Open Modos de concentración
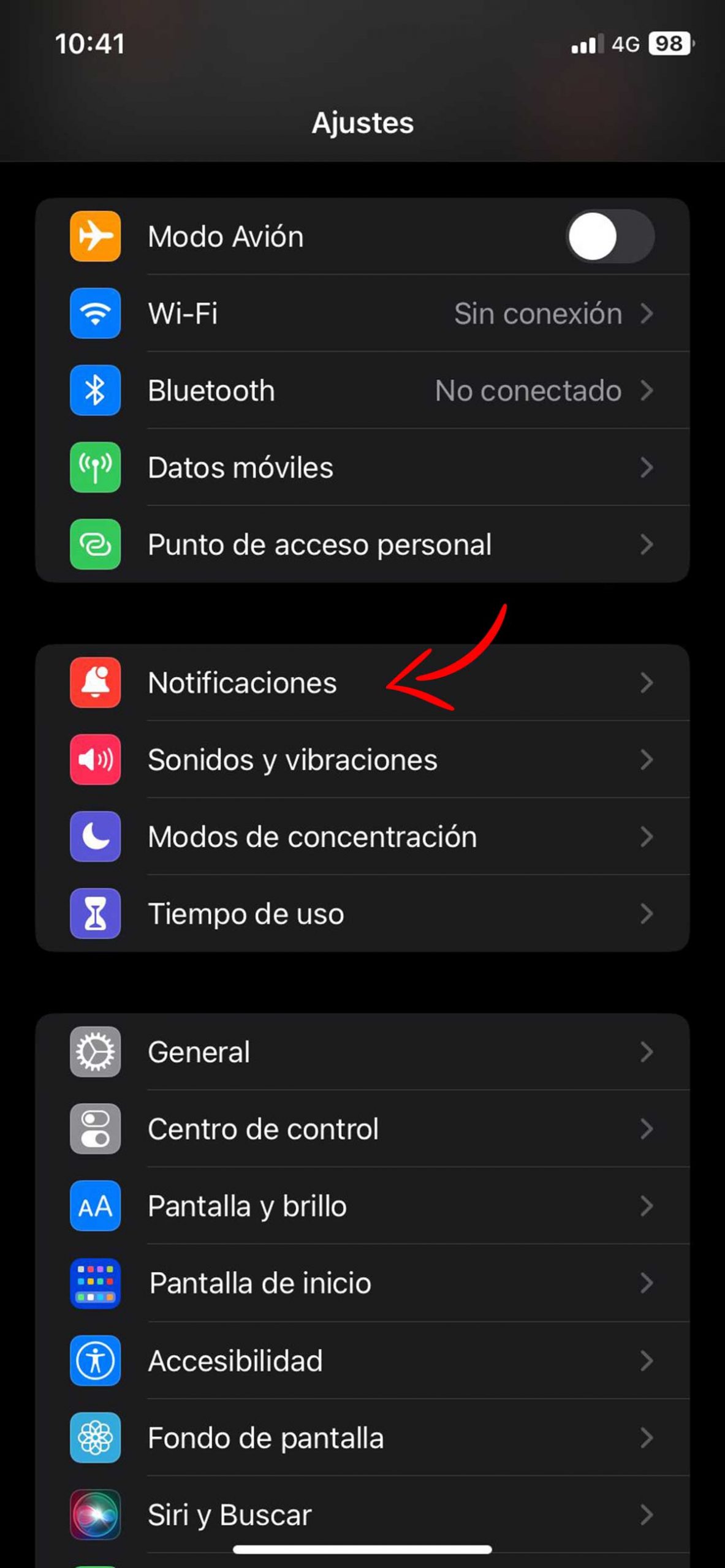 coord(362,837)
